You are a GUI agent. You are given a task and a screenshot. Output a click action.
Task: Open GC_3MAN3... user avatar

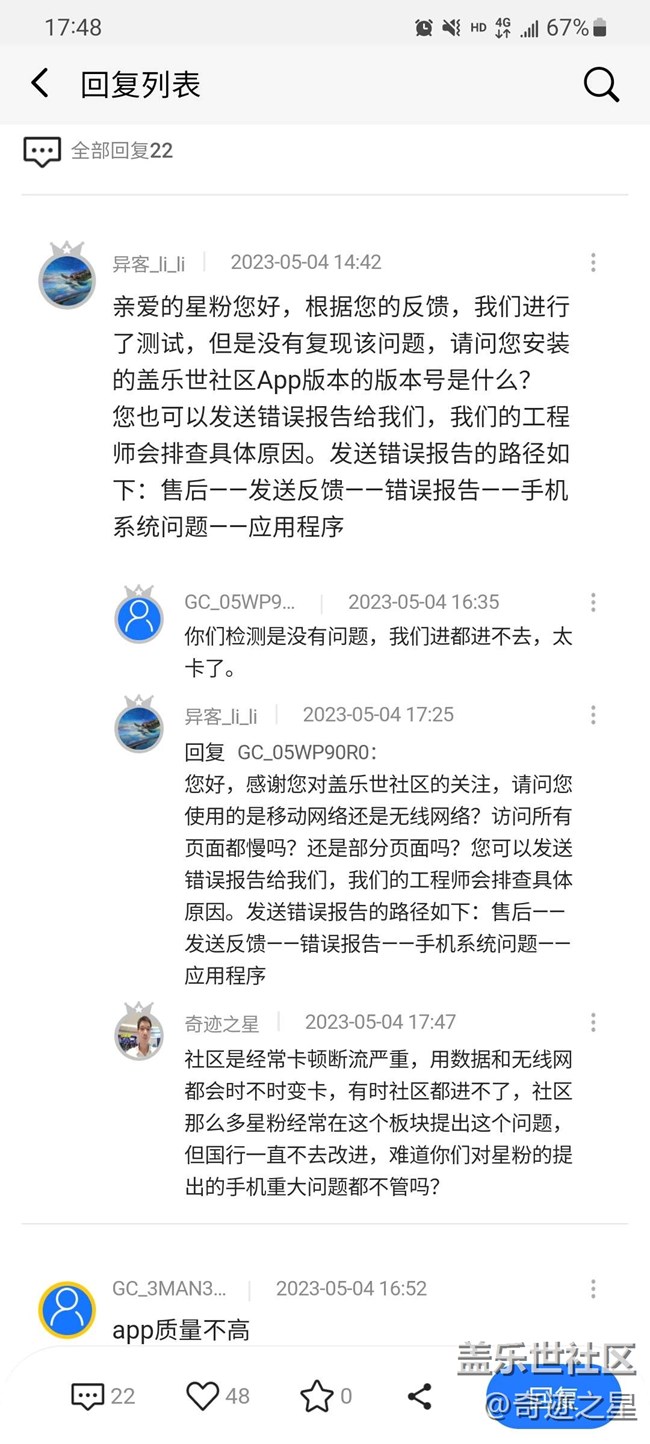[x=67, y=1309]
